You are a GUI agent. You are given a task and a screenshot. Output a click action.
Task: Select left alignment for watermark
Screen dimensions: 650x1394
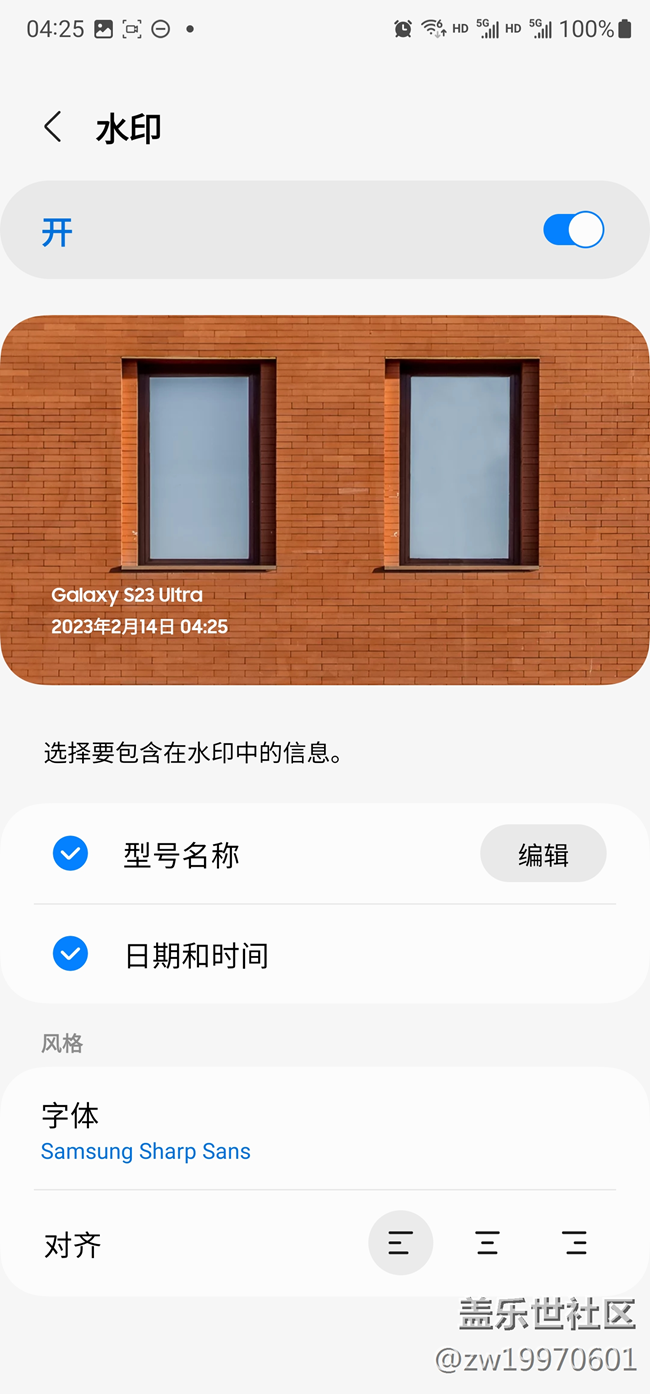[x=400, y=1243]
